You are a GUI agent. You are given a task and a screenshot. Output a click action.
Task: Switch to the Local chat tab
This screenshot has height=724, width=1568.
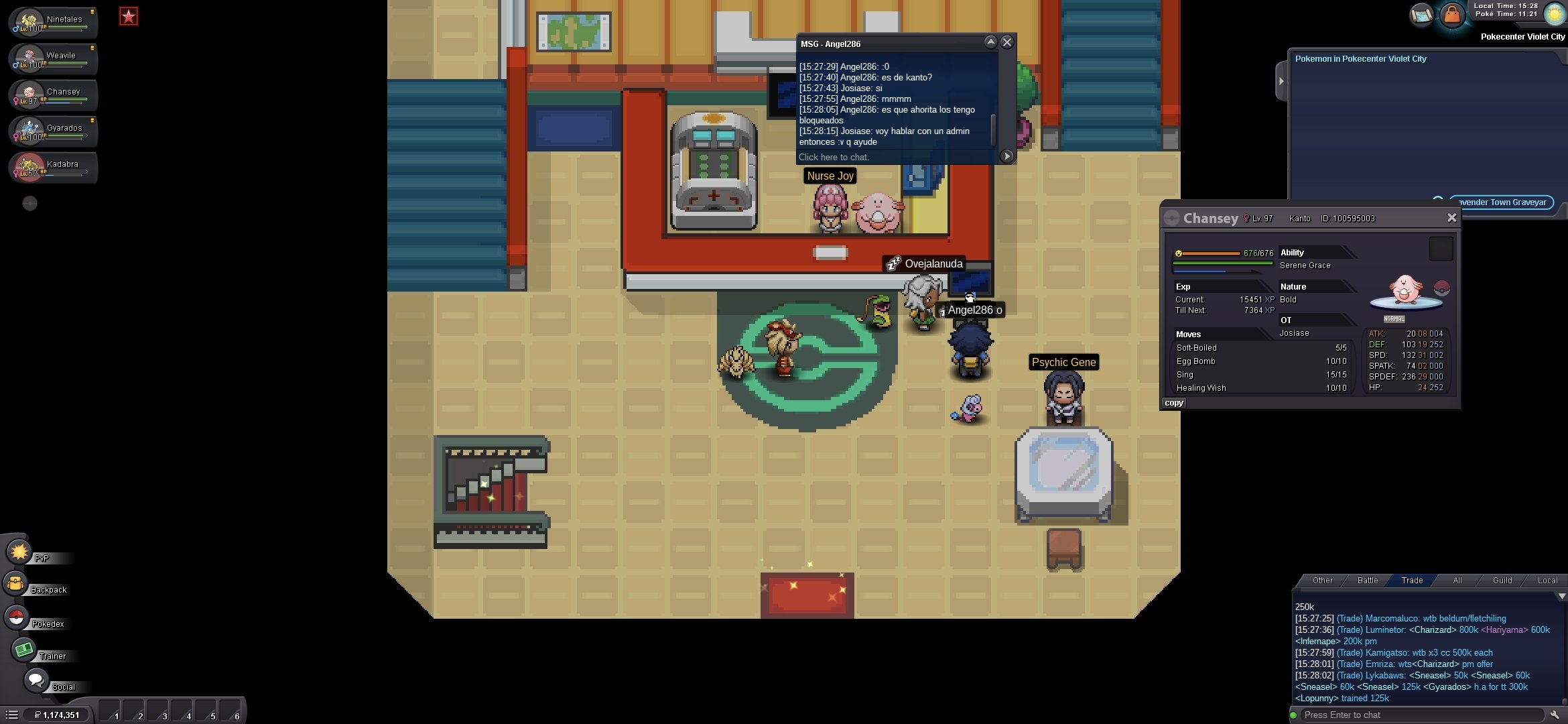1547,581
